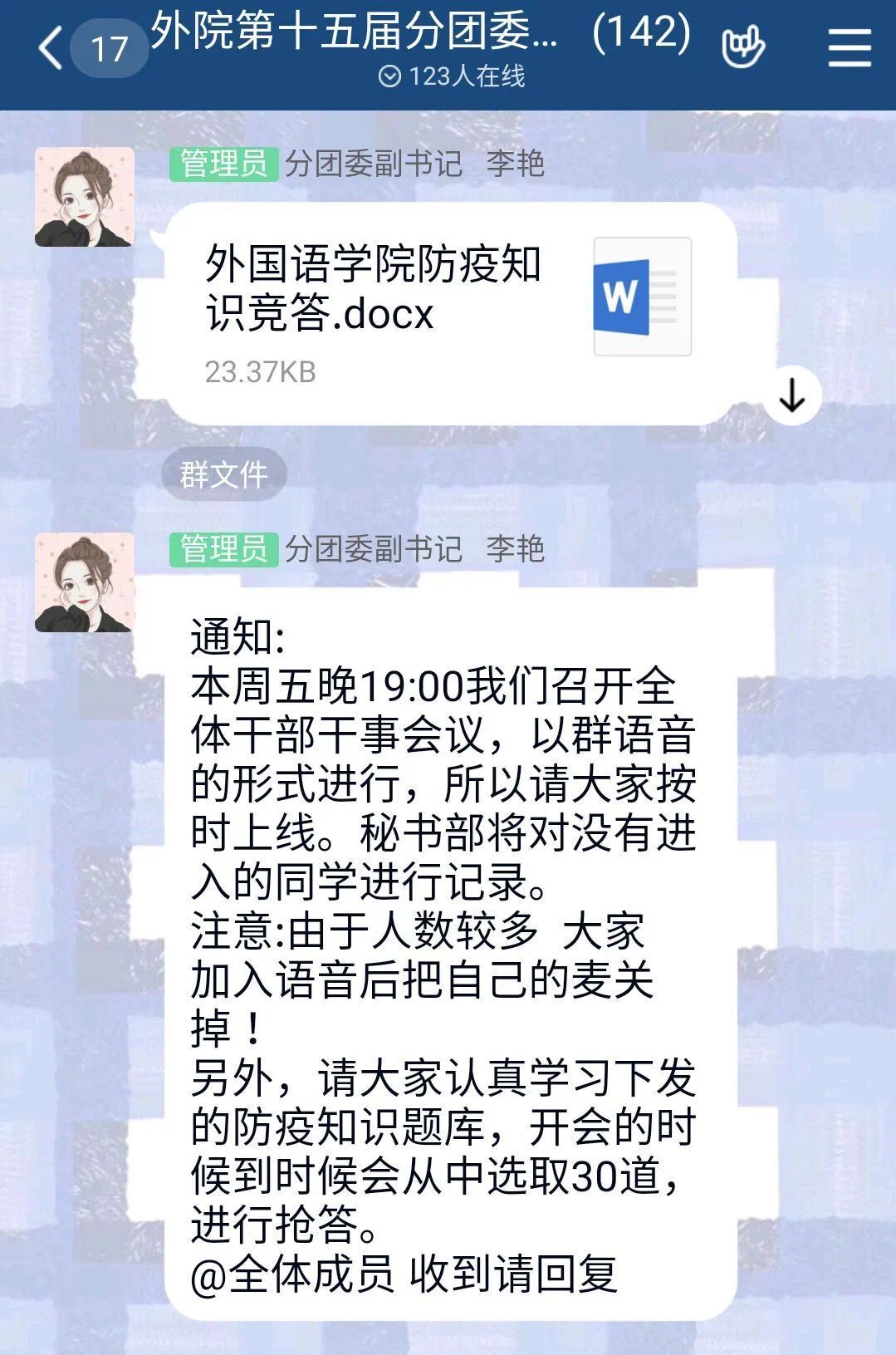Viewport: 896px width, 1355px height.
Task: Open 李艳's avatar beside the 通知 message
Action: click(x=84, y=582)
